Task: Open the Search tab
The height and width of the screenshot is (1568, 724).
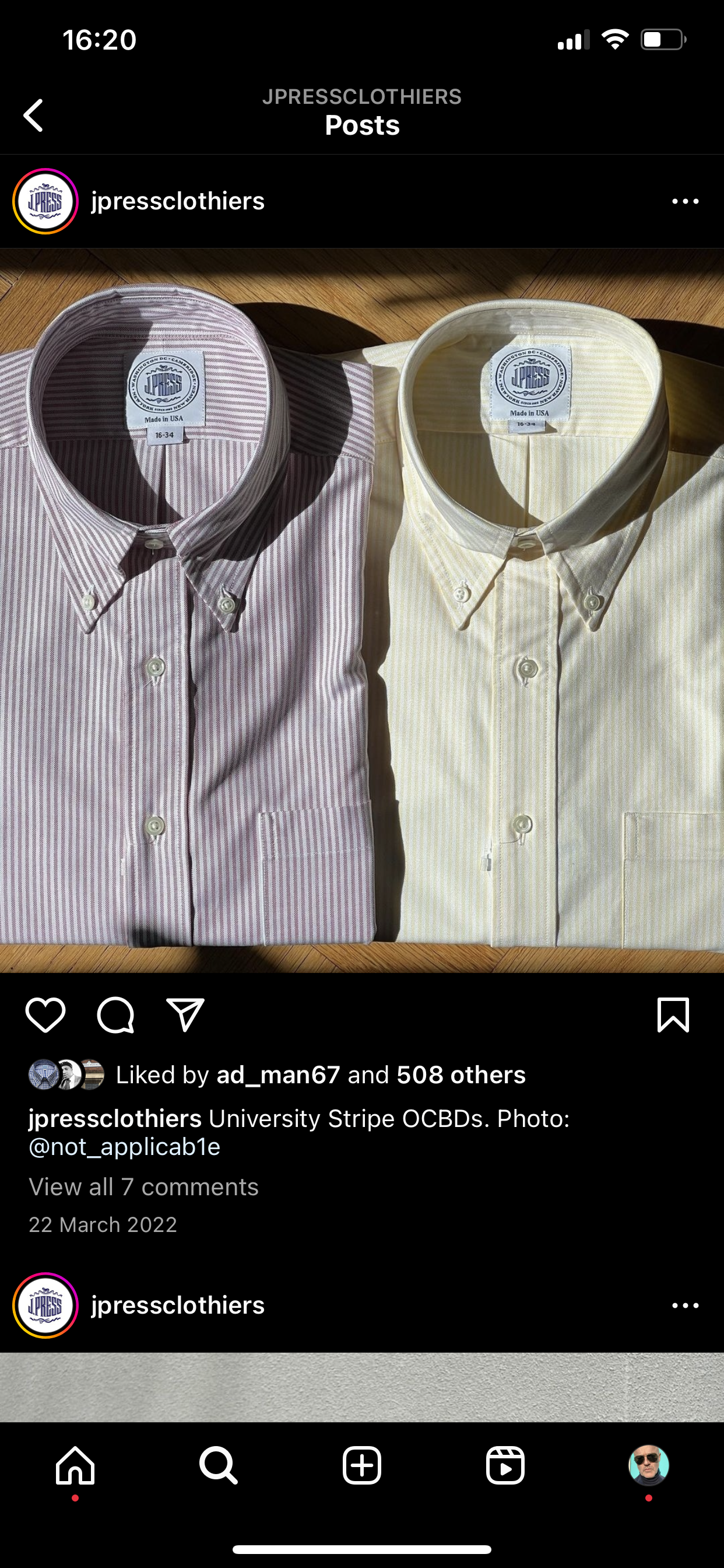Action: pyautogui.click(x=219, y=1465)
